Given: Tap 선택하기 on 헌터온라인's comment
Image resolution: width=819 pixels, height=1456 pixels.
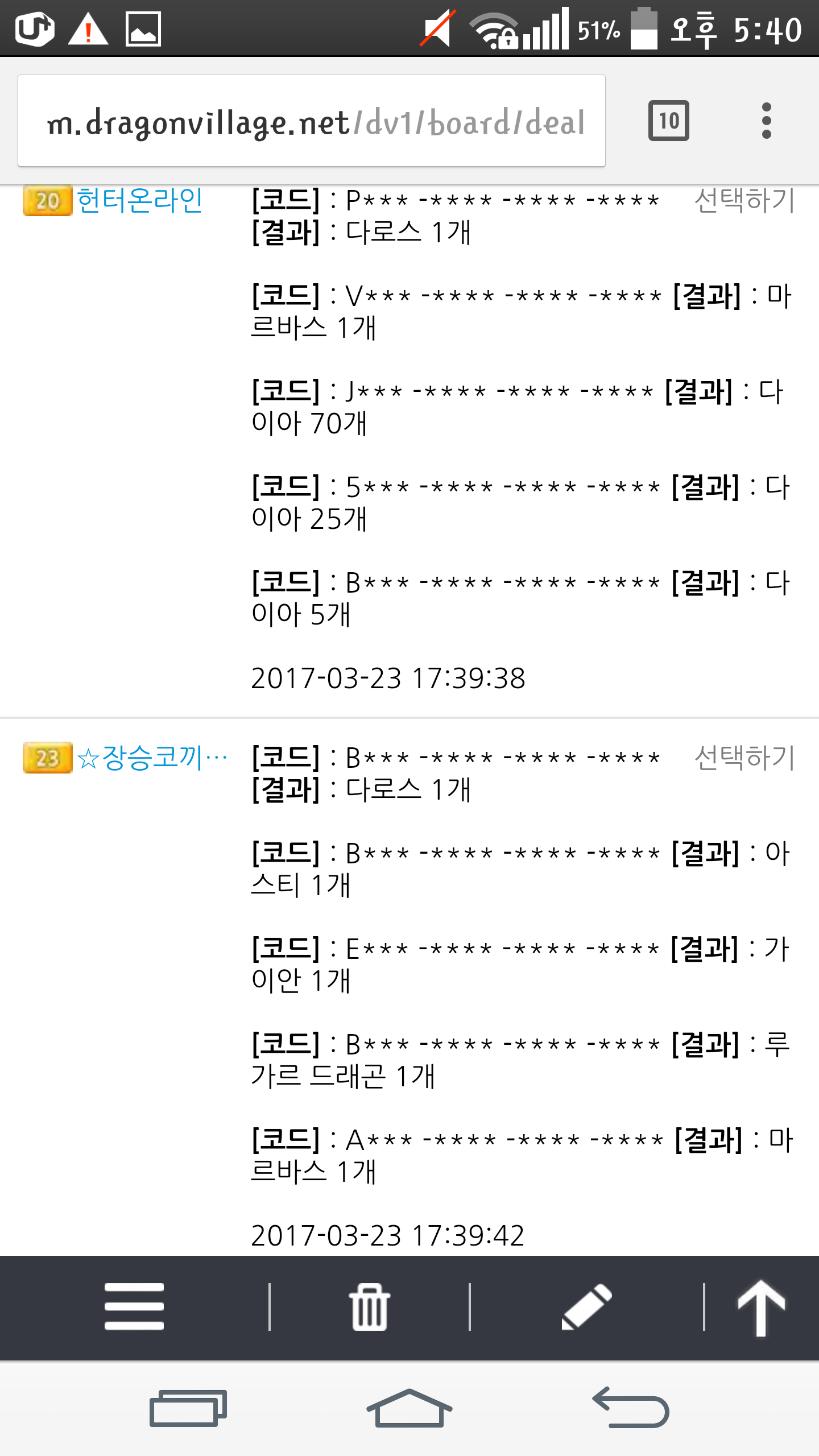Looking at the screenshot, I should pos(744,200).
